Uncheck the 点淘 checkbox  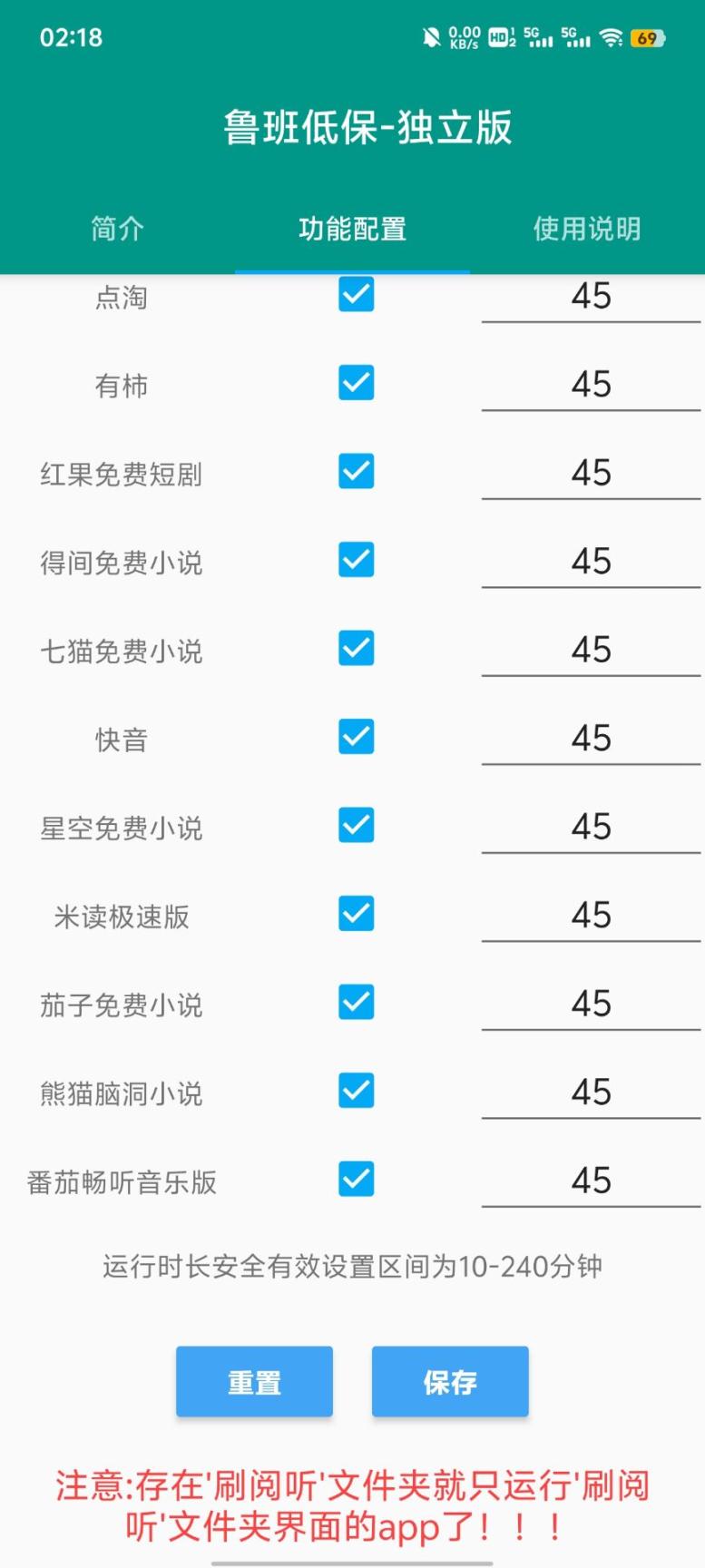[x=355, y=294]
